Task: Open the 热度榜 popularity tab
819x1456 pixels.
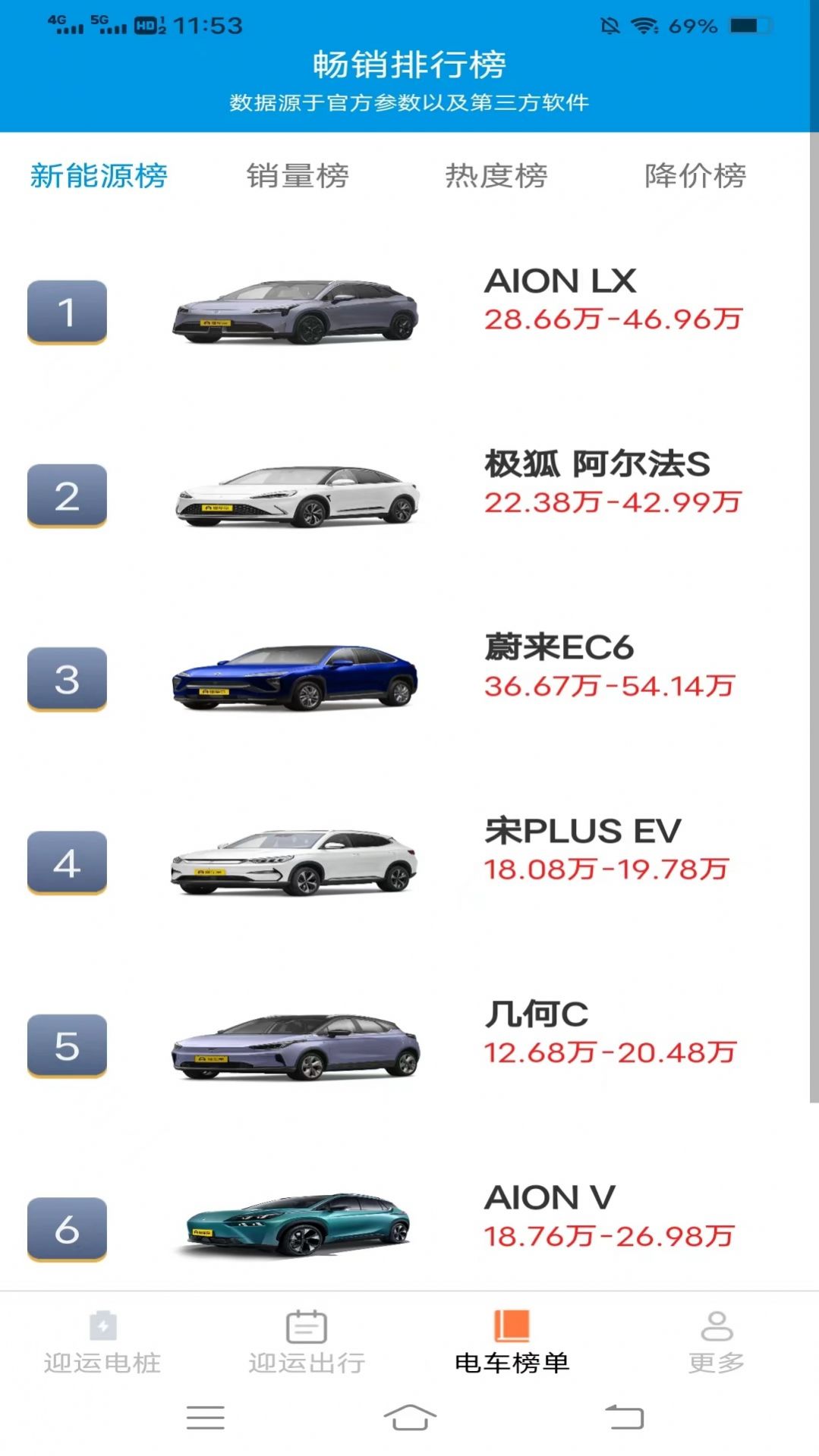Action: pyautogui.click(x=497, y=176)
